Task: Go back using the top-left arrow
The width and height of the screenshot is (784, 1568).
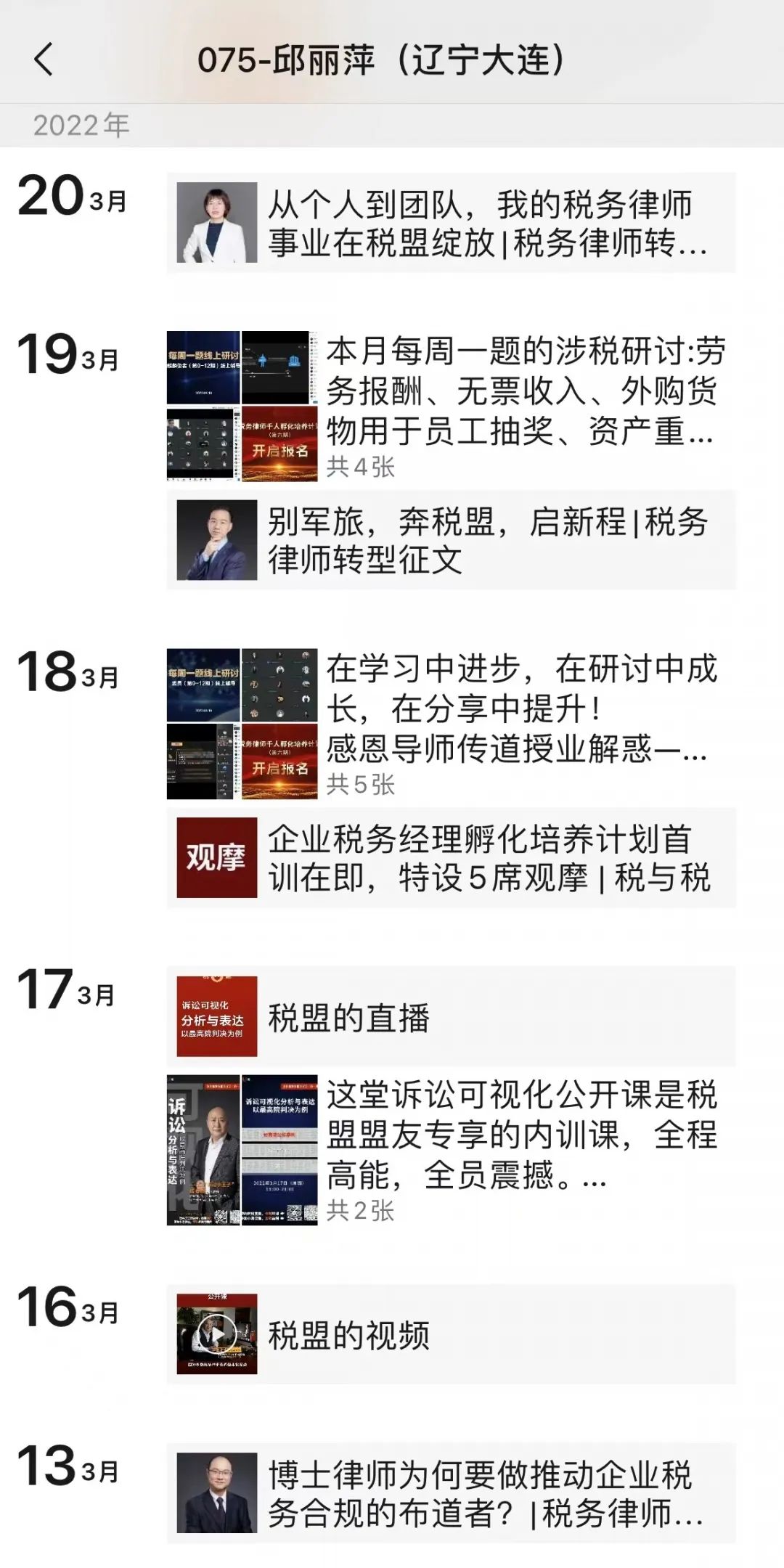Action: click(x=44, y=60)
